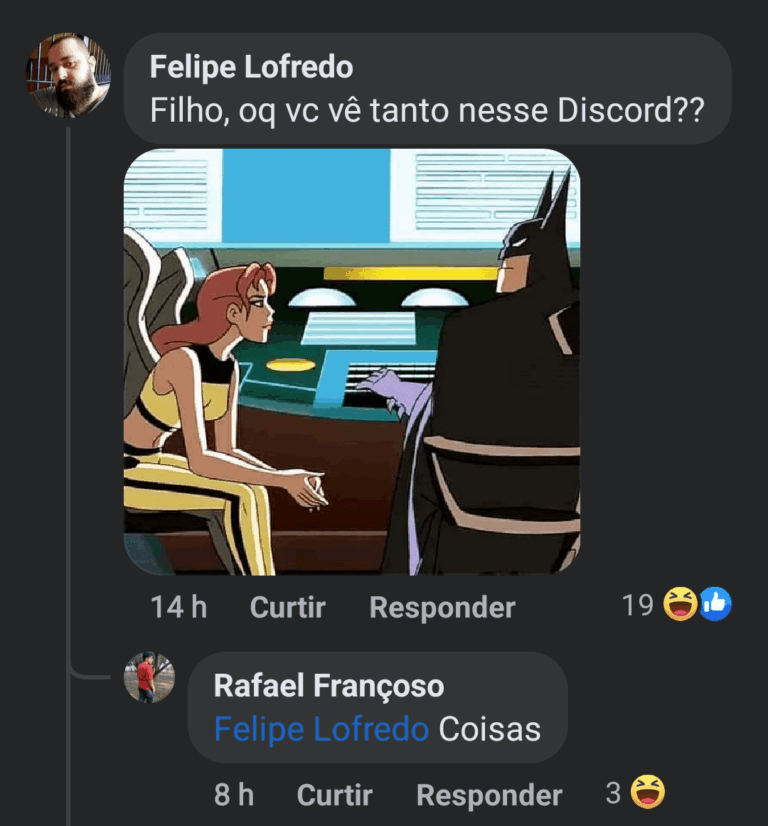Viewport: 768px width, 826px height.
Task: Open the Batman image in Felipe's comment
Action: [351, 361]
